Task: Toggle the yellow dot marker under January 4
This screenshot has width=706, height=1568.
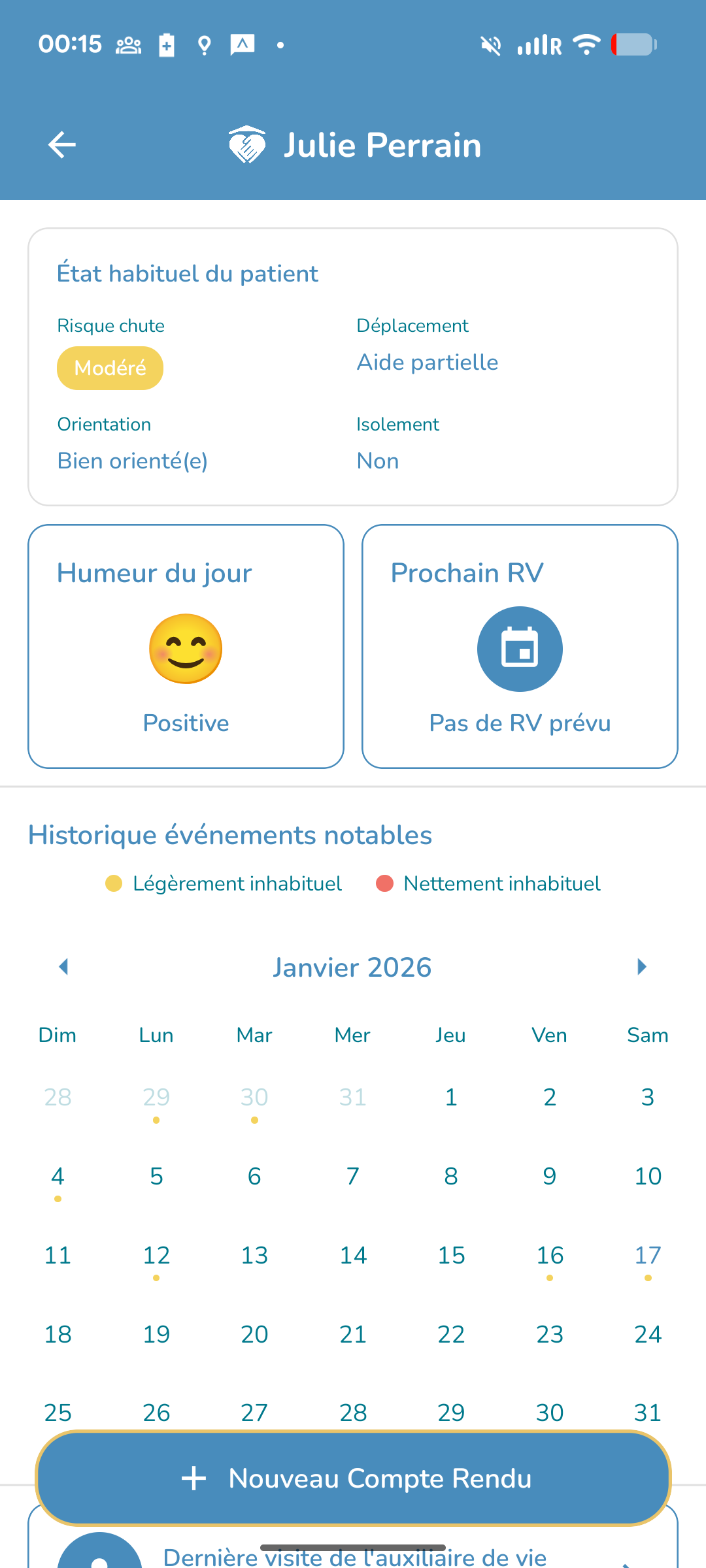Action: click(58, 1199)
